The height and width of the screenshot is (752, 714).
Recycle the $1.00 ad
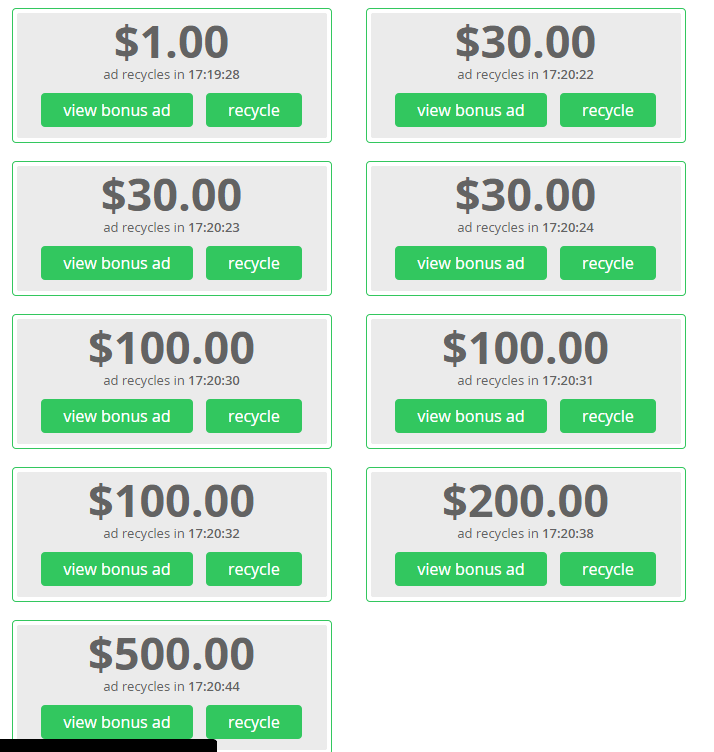(253, 110)
